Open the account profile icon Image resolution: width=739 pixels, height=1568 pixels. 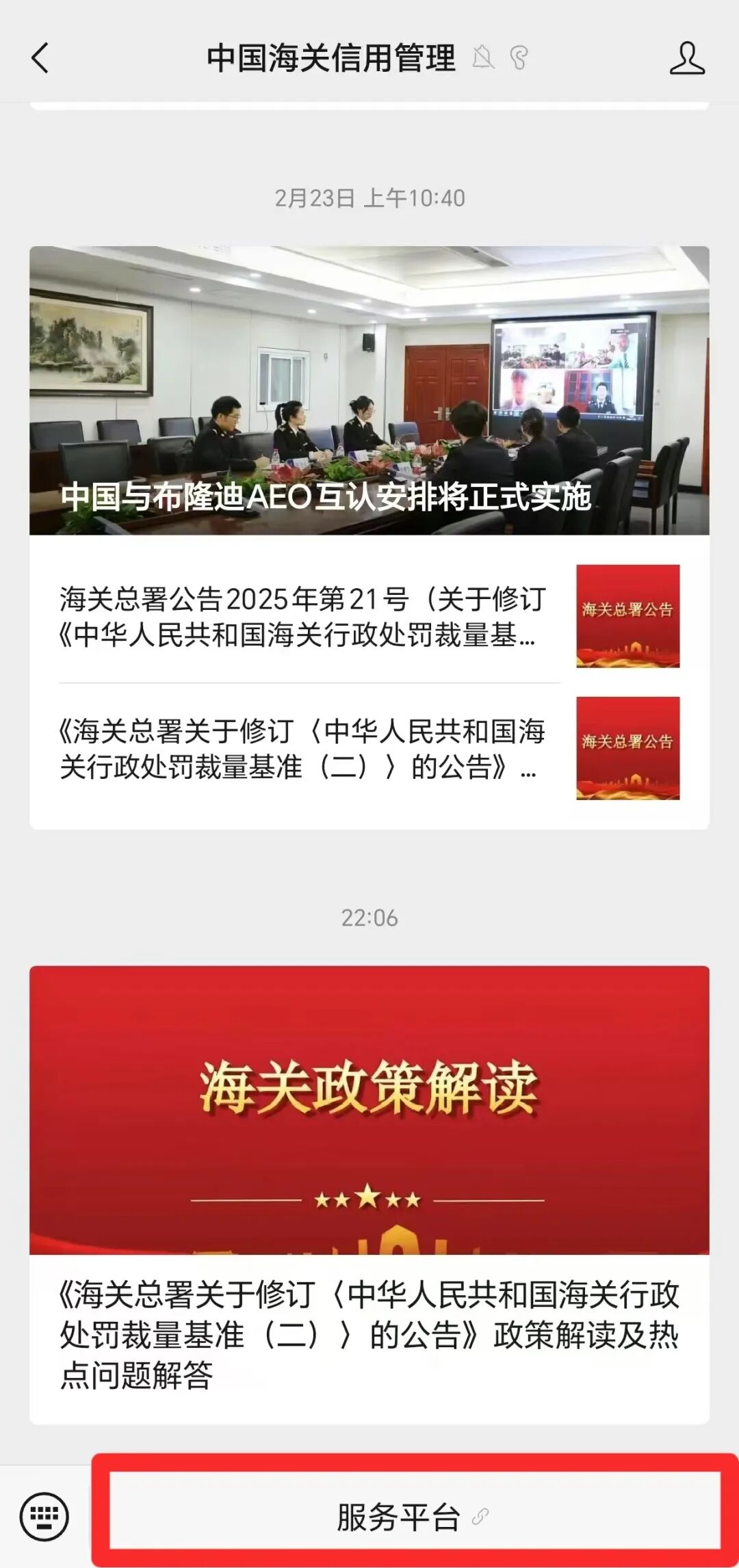(686, 57)
